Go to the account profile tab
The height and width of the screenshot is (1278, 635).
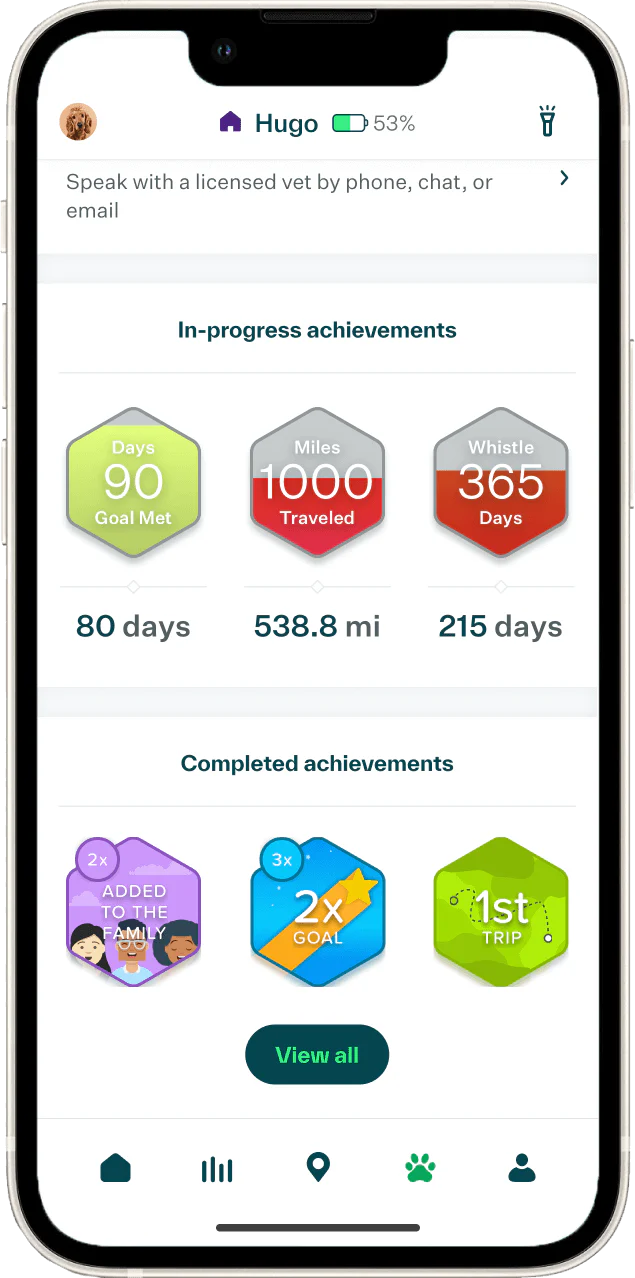coord(522,1168)
